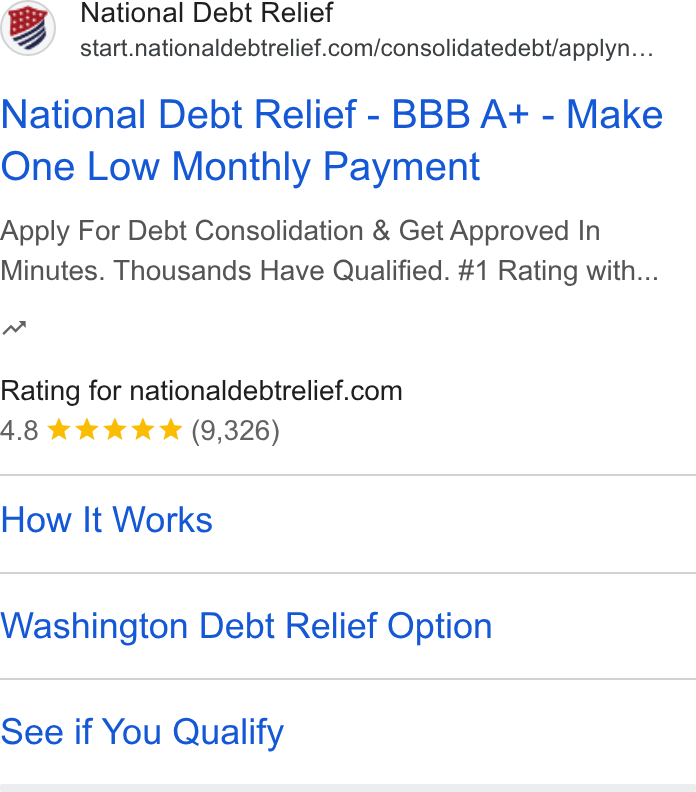This screenshot has width=696, height=792.
Task: Tap the trending arrow icon under description
Action: pyautogui.click(x=14, y=328)
